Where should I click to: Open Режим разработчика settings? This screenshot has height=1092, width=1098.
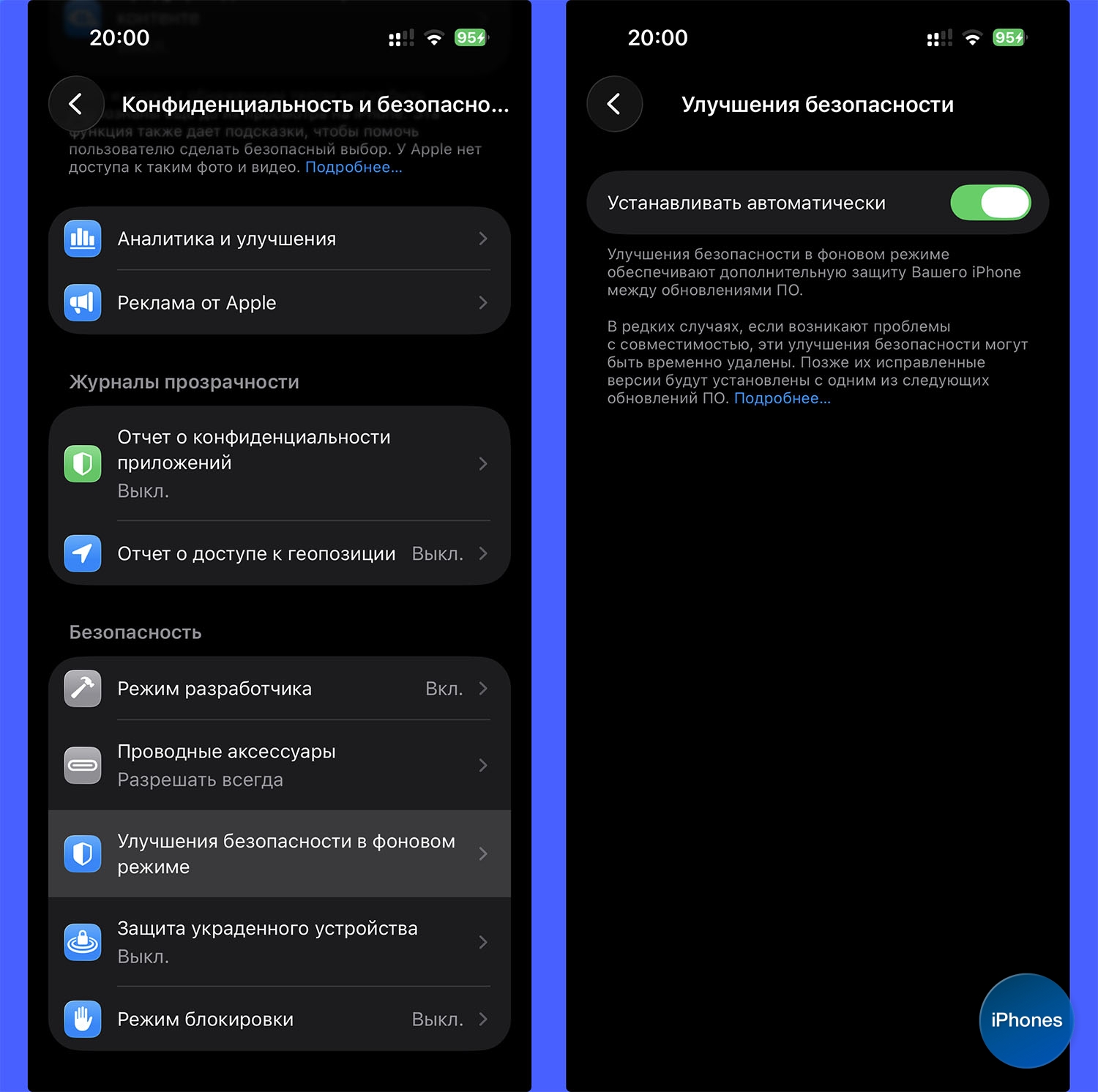278,689
